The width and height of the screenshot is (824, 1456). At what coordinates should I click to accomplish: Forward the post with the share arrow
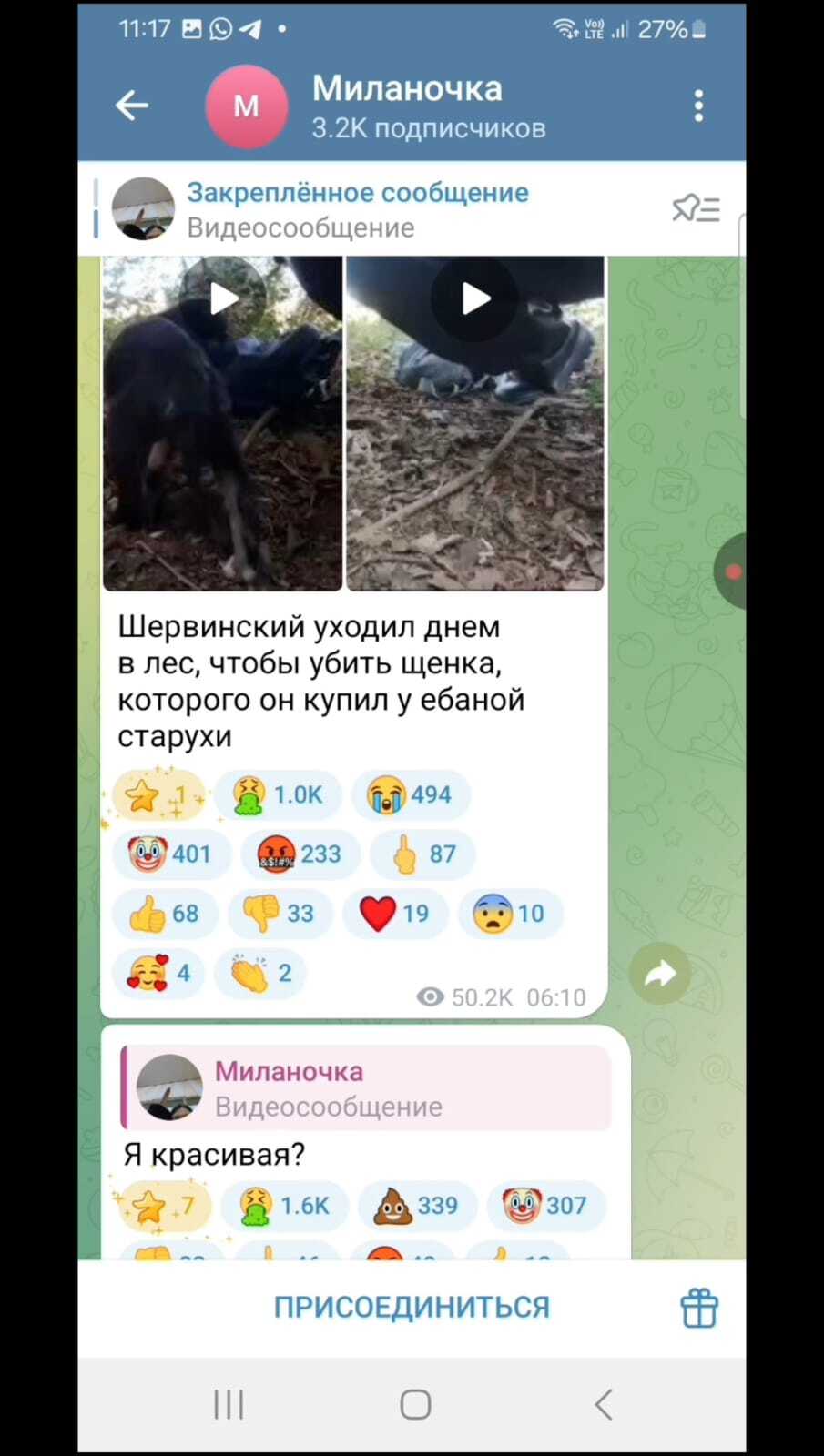[660, 974]
